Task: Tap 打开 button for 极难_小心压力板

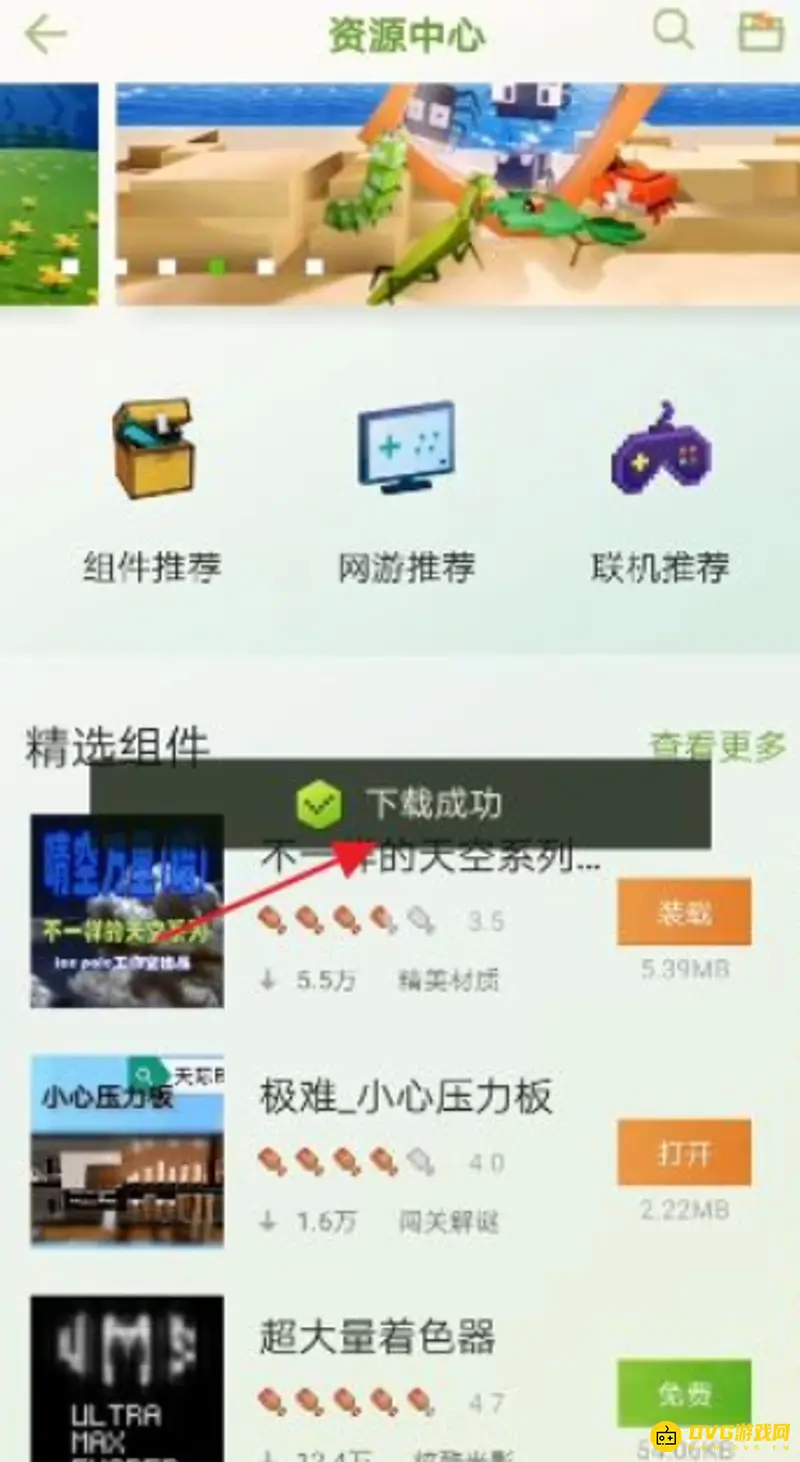Action: [x=684, y=1153]
